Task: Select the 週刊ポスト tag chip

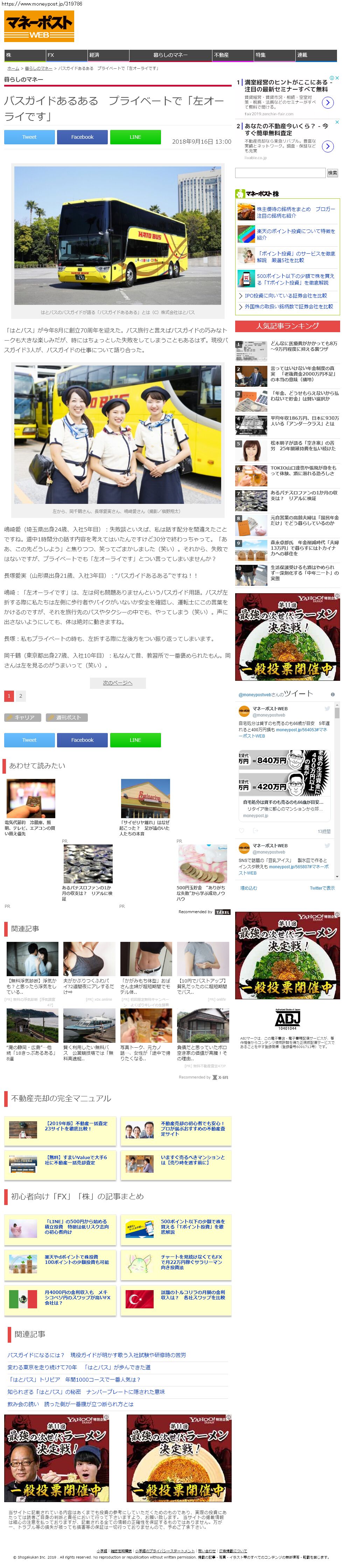Action: point(67,717)
